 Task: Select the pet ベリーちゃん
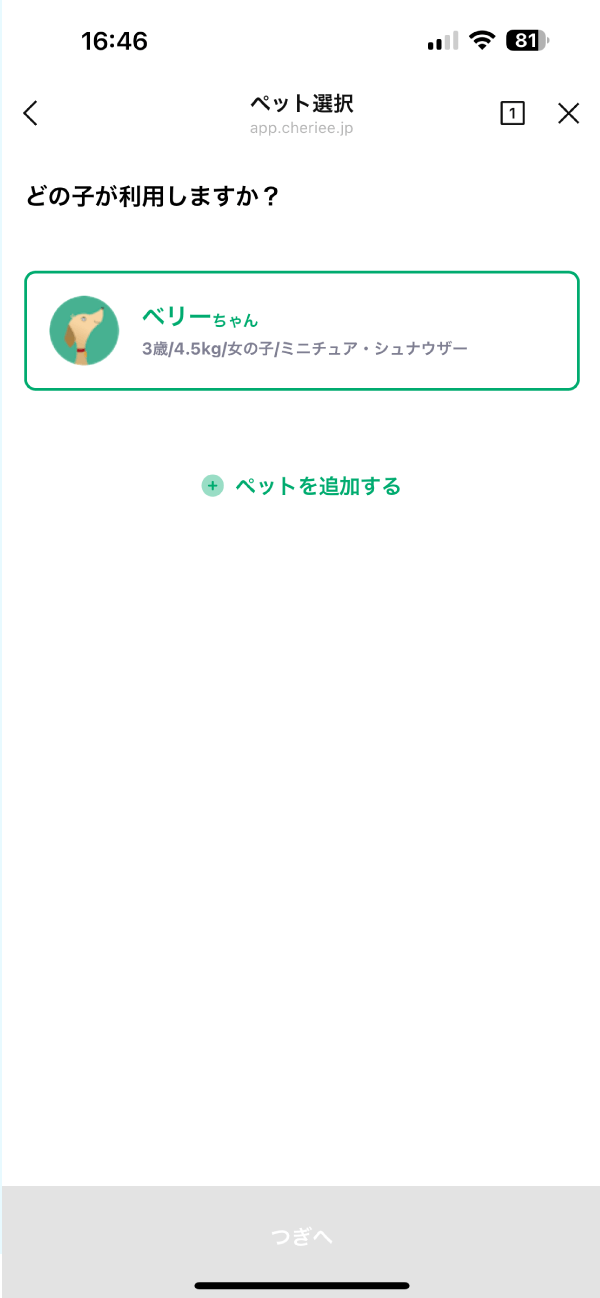pyautogui.click(x=301, y=331)
